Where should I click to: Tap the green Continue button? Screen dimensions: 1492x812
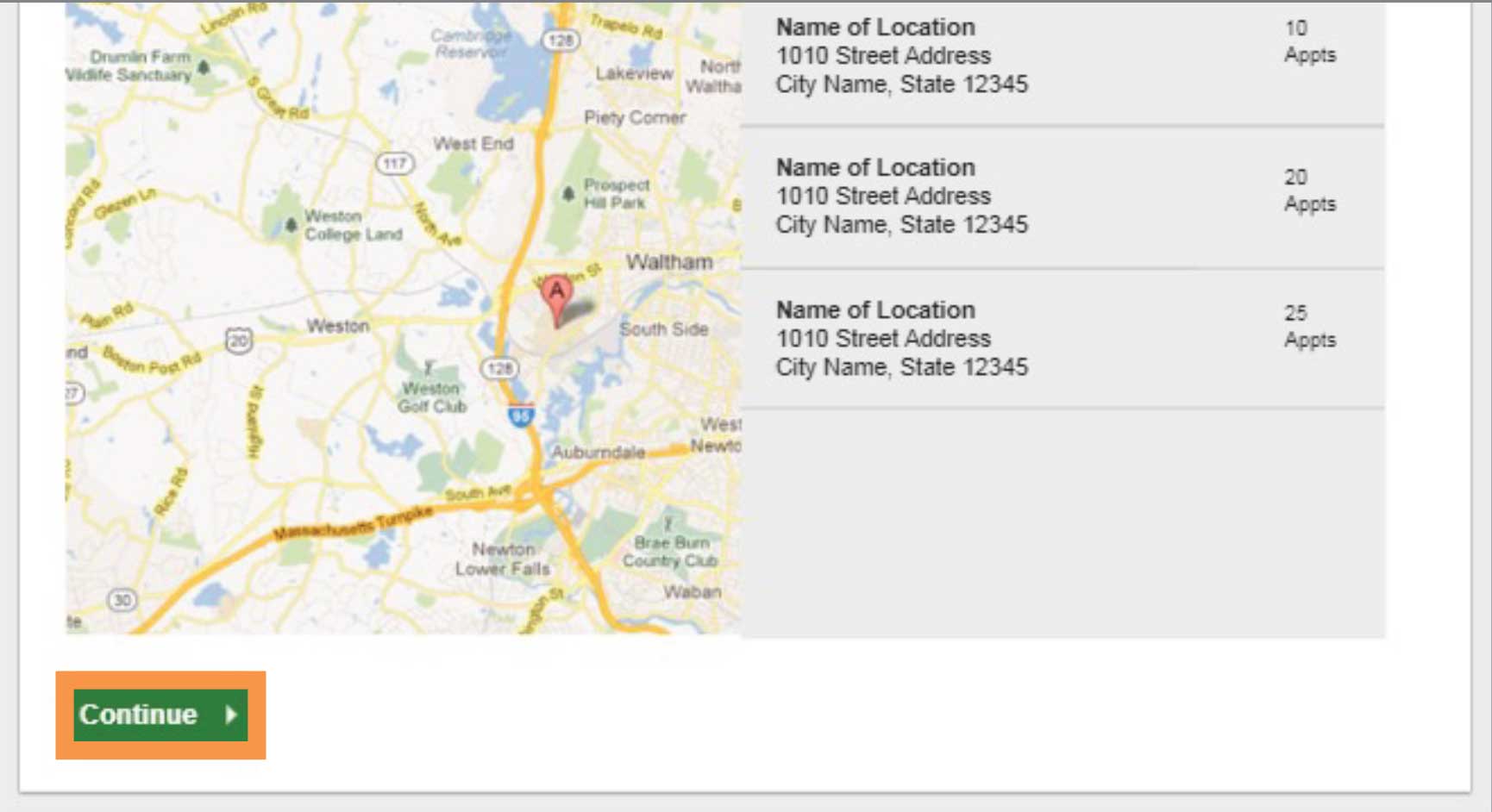click(x=160, y=715)
